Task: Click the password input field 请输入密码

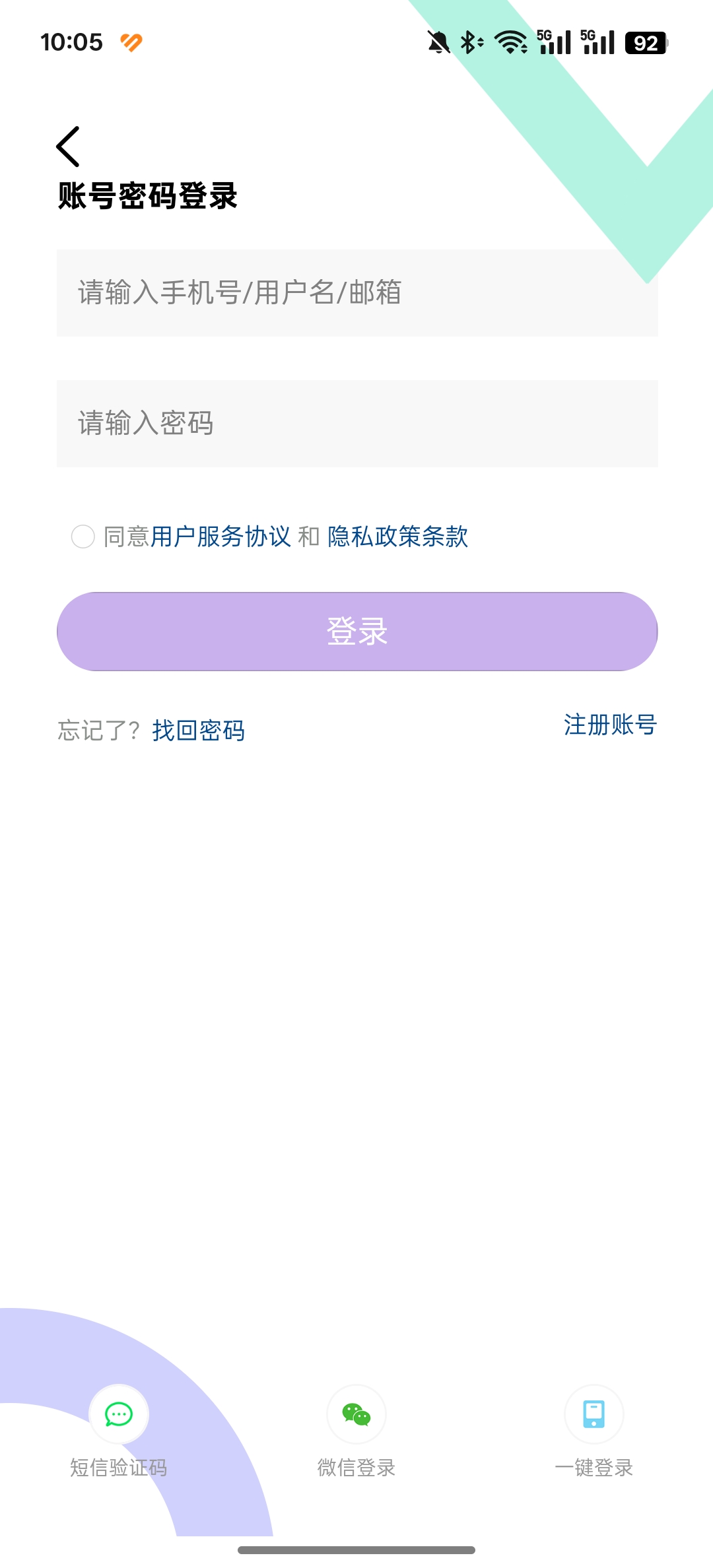Action: click(x=356, y=423)
